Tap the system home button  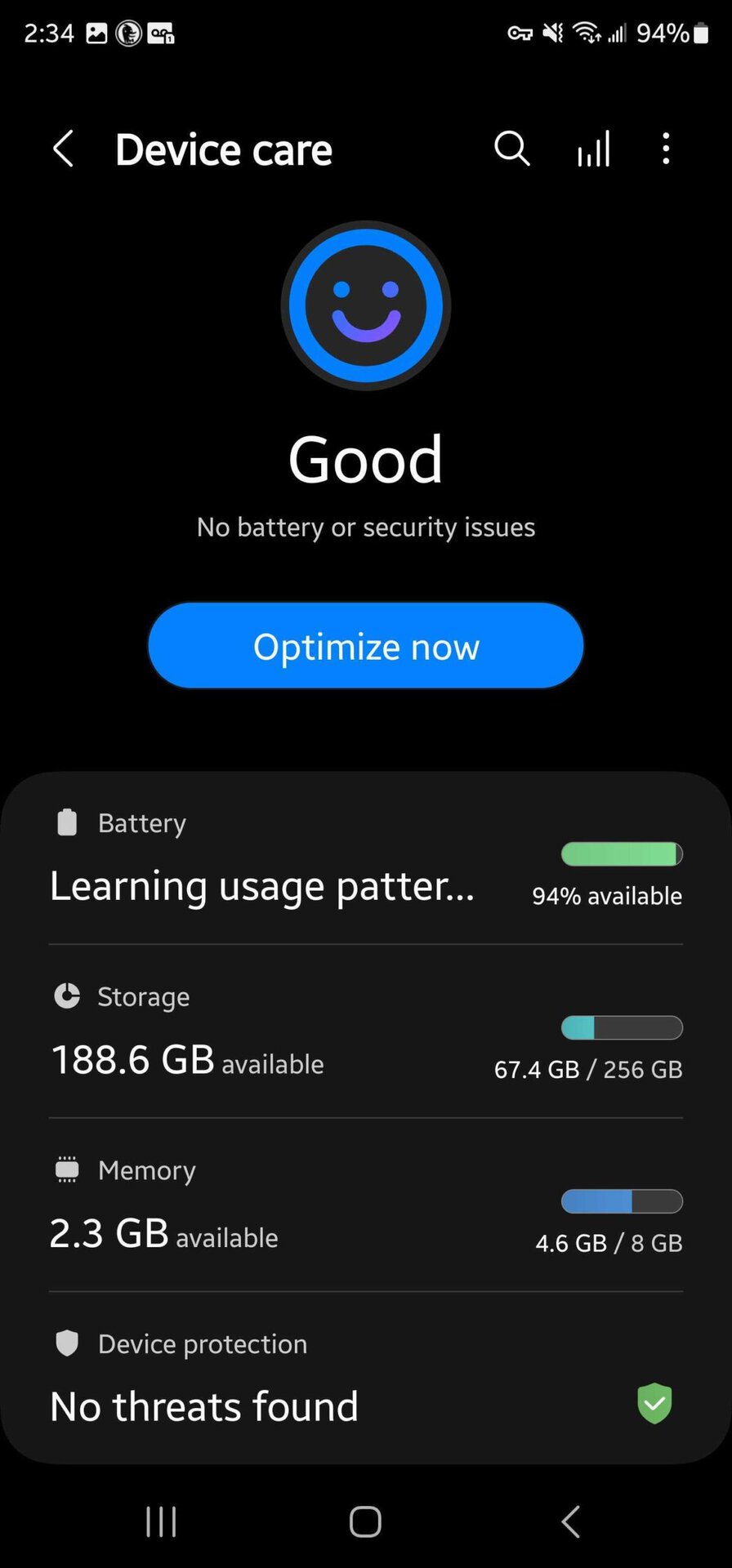[x=365, y=1521]
